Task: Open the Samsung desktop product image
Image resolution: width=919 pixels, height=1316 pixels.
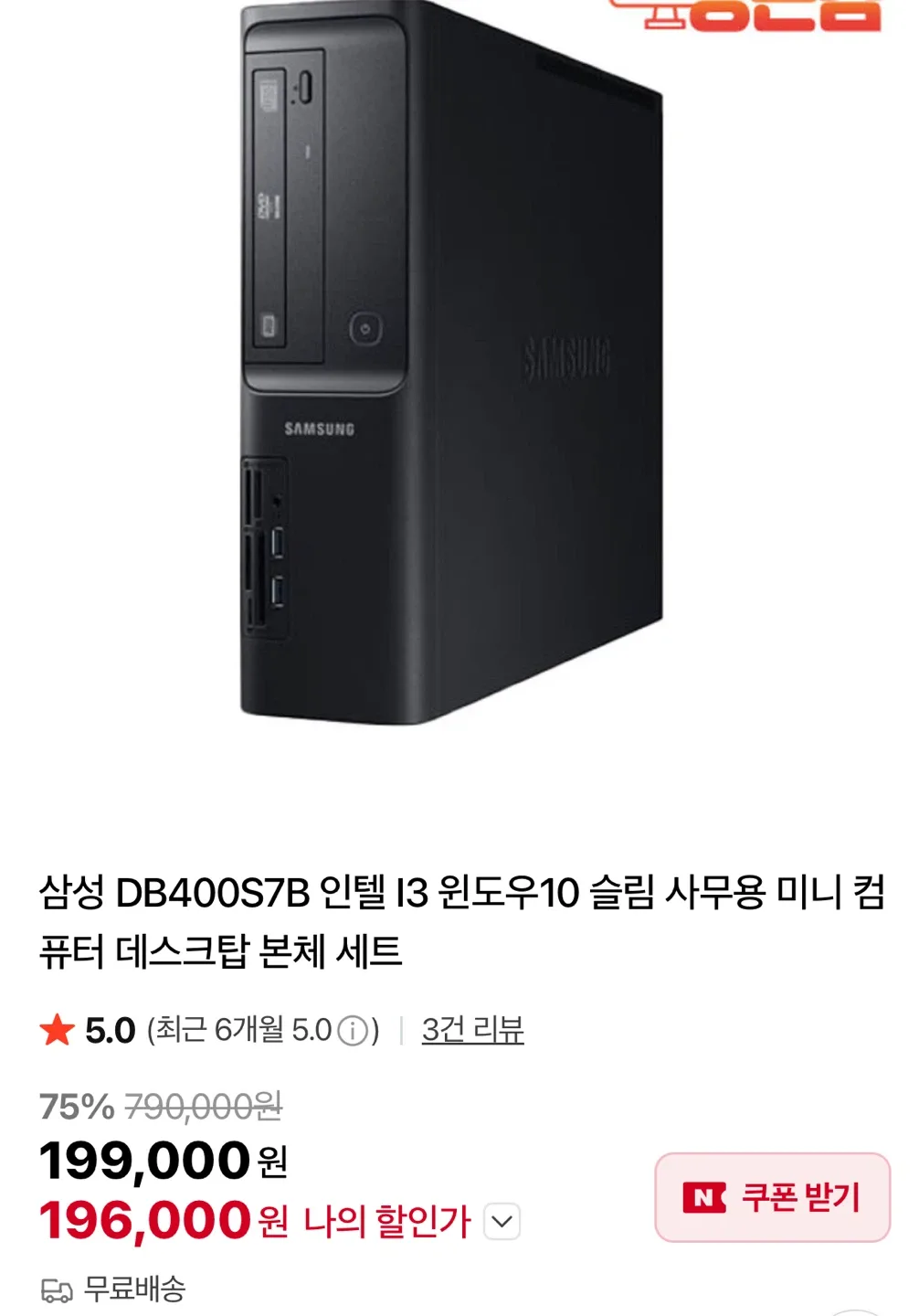Action: (x=450, y=366)
